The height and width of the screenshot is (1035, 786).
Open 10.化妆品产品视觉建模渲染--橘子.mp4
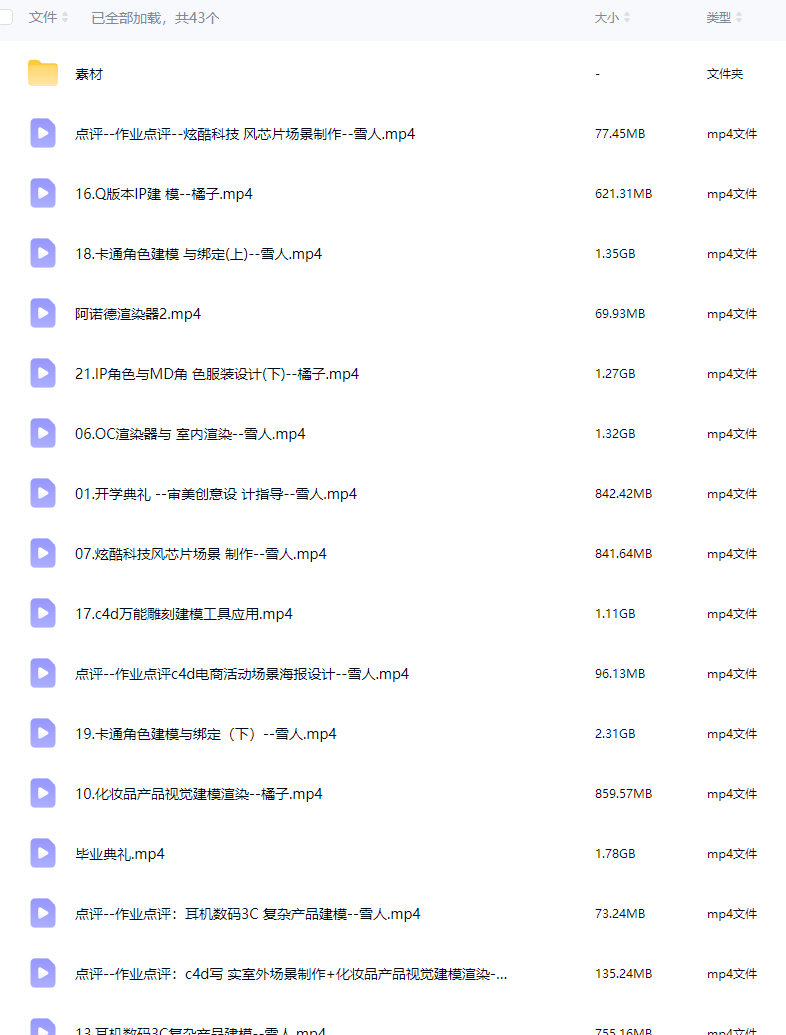coord(198,794)
